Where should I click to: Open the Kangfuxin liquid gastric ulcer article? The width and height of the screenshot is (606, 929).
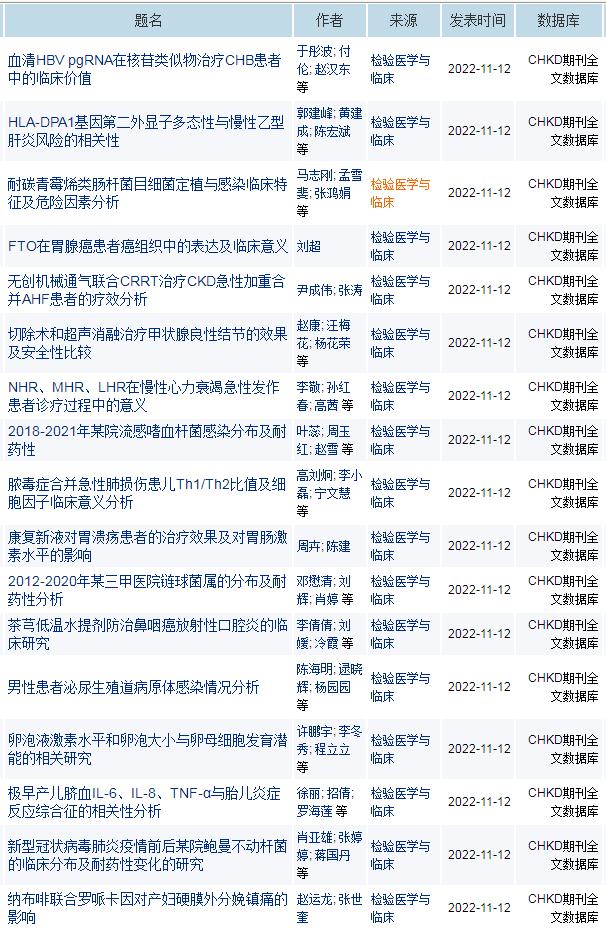tap(144, 546)
